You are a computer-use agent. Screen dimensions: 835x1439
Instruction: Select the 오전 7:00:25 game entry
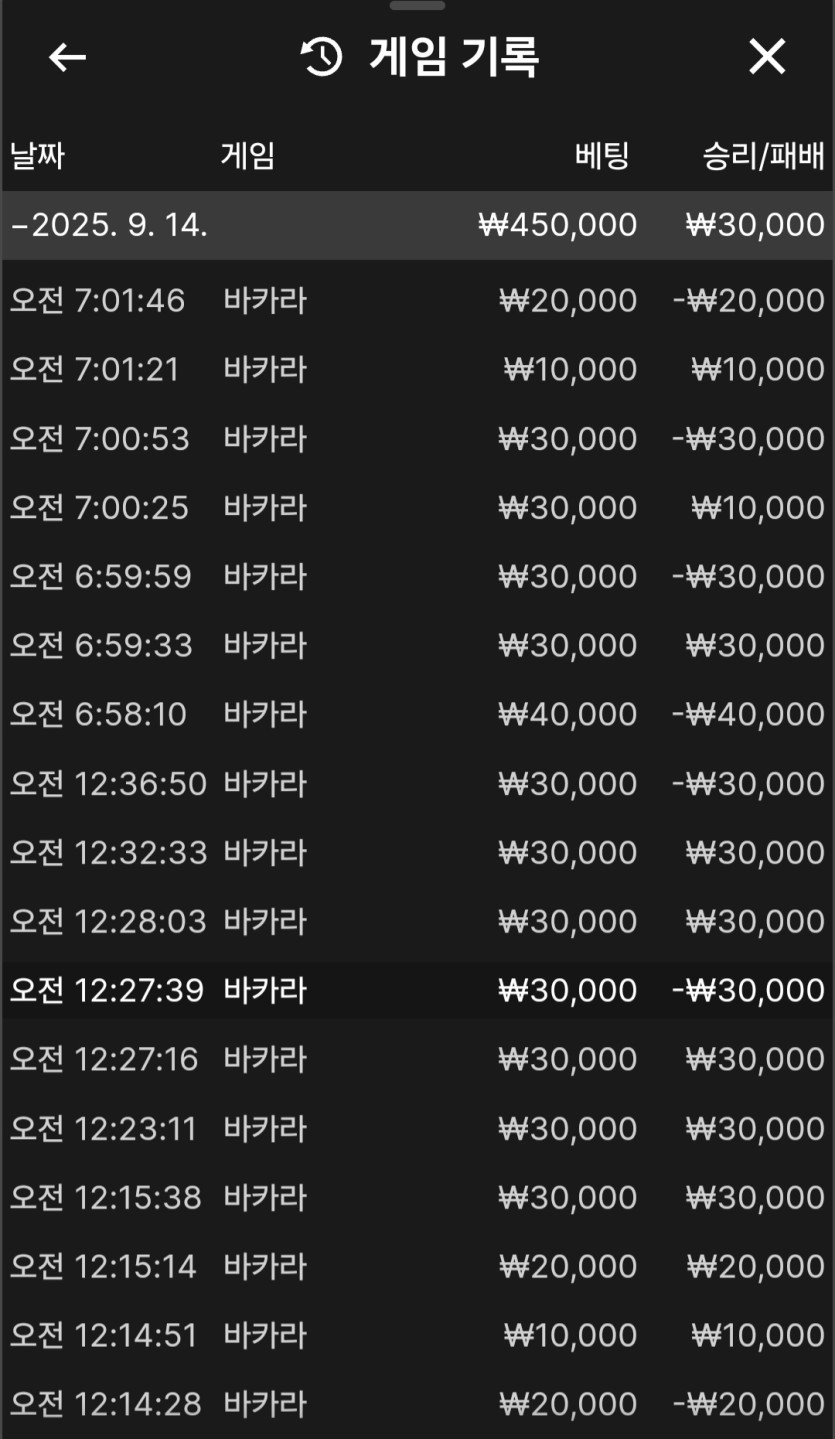point(417,508)
